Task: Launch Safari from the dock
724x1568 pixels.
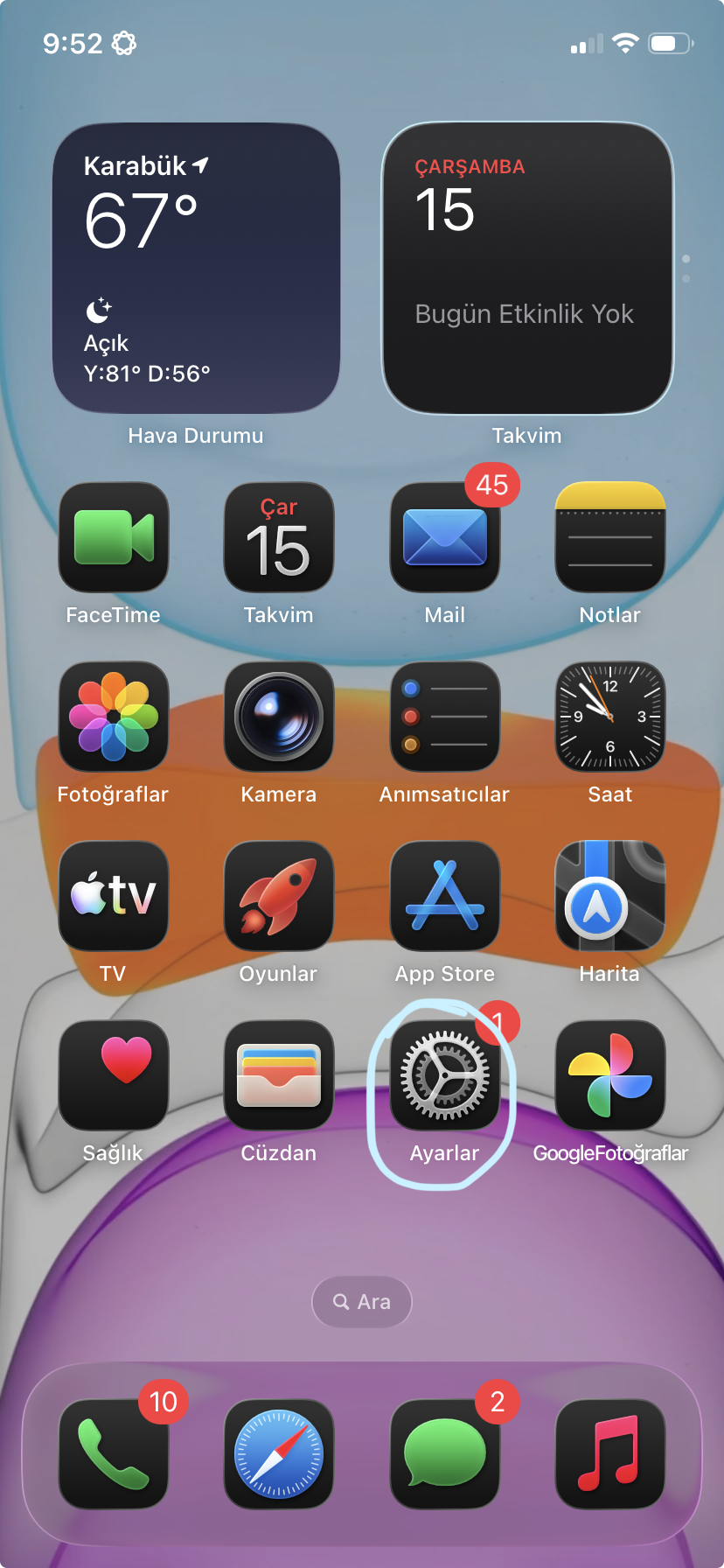Action: [x=279, y=1454]
